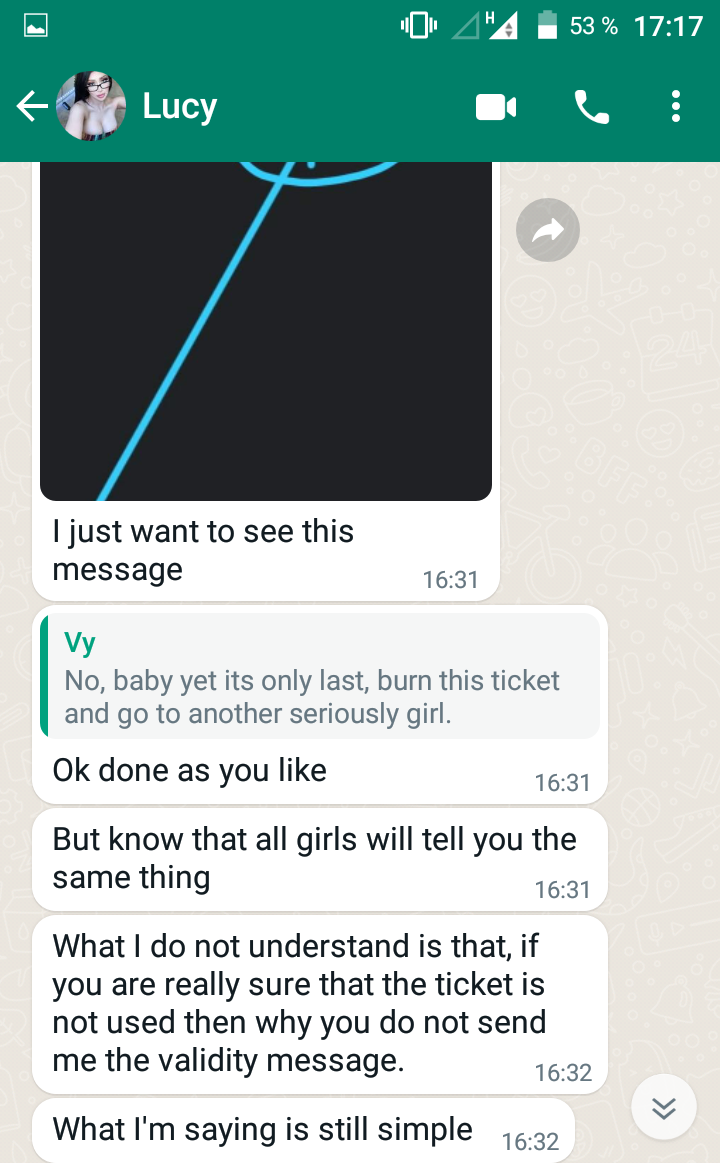
Task: Start a voice call with Lucy
Action: coord(592,107)
